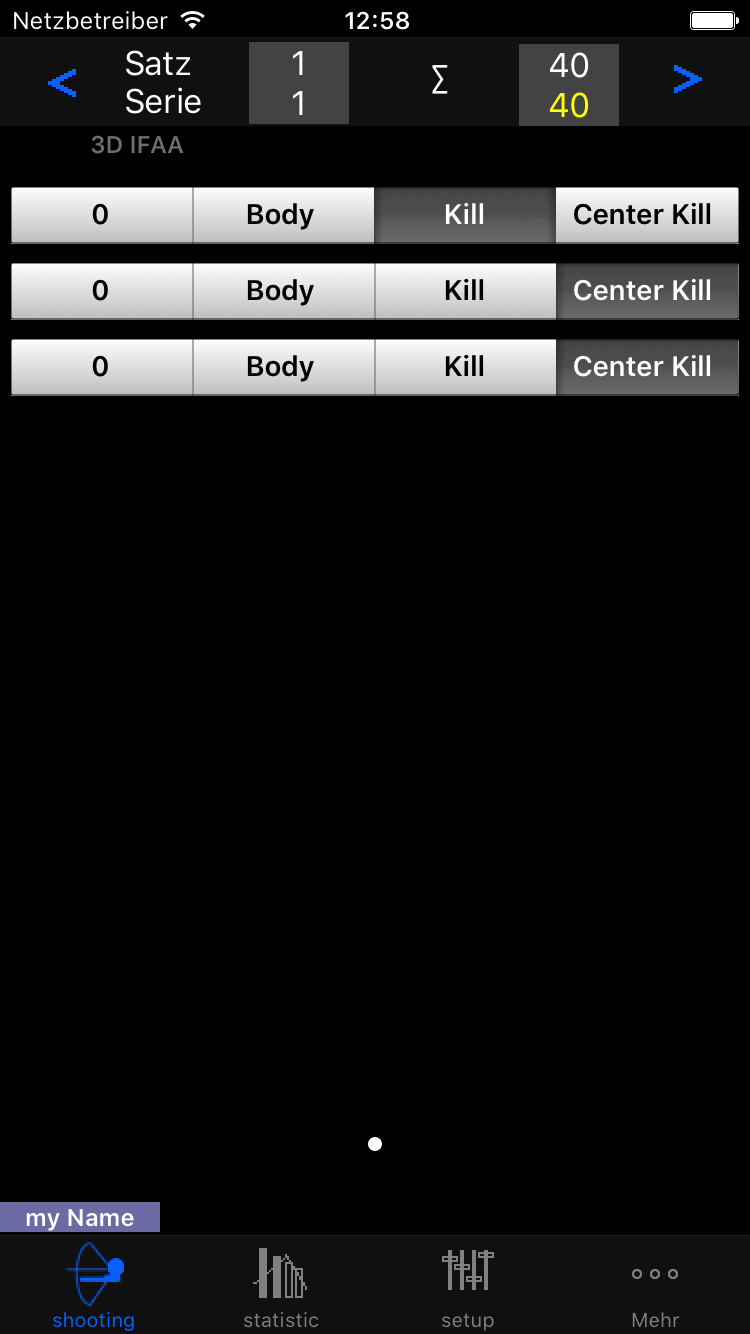Select Body for the third arrow
The height and width of the screenshot is (1334, 750).
click(283, 367)
